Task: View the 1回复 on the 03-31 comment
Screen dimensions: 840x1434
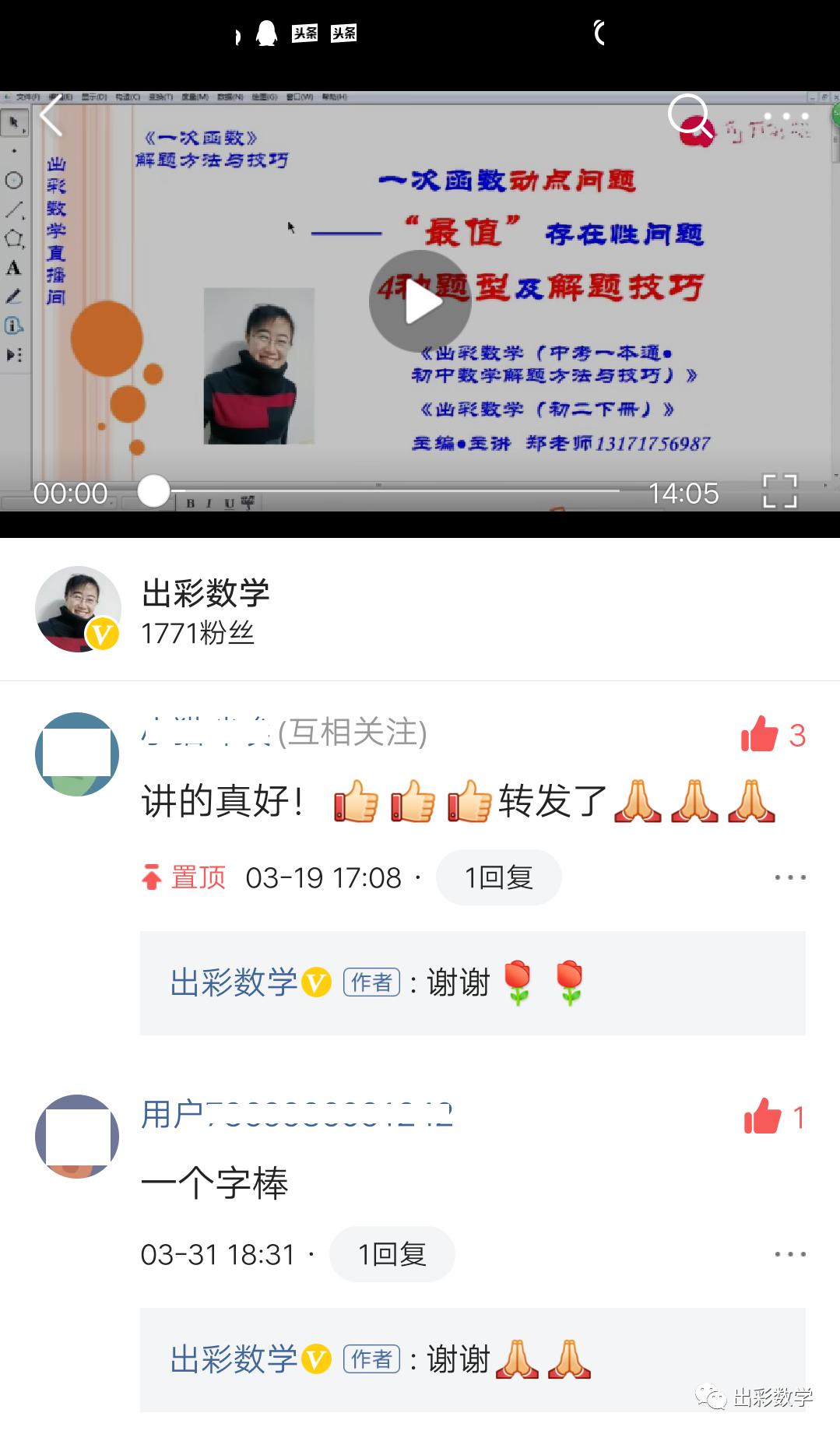Action: point(392,1254)
